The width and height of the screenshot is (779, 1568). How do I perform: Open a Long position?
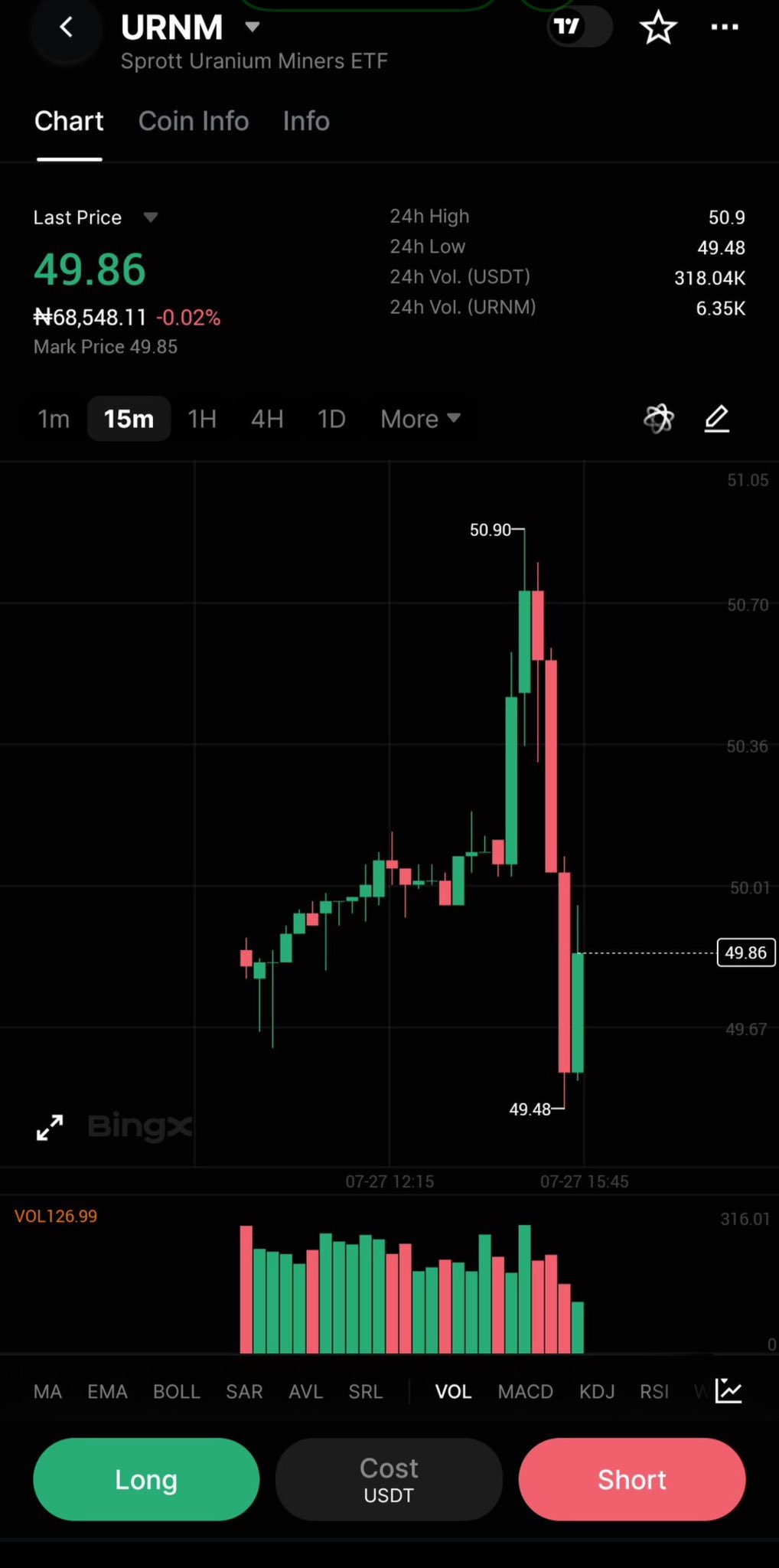[x=146, y=1479]
